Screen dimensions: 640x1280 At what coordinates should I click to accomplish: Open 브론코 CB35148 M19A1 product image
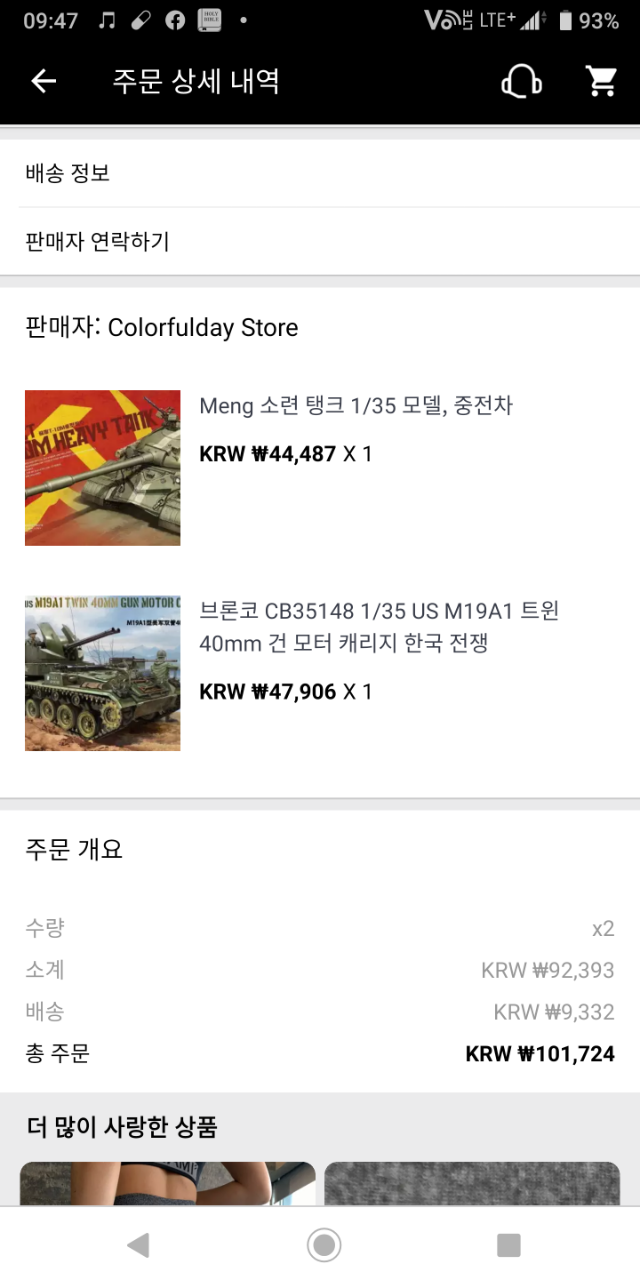pos(103,673)
